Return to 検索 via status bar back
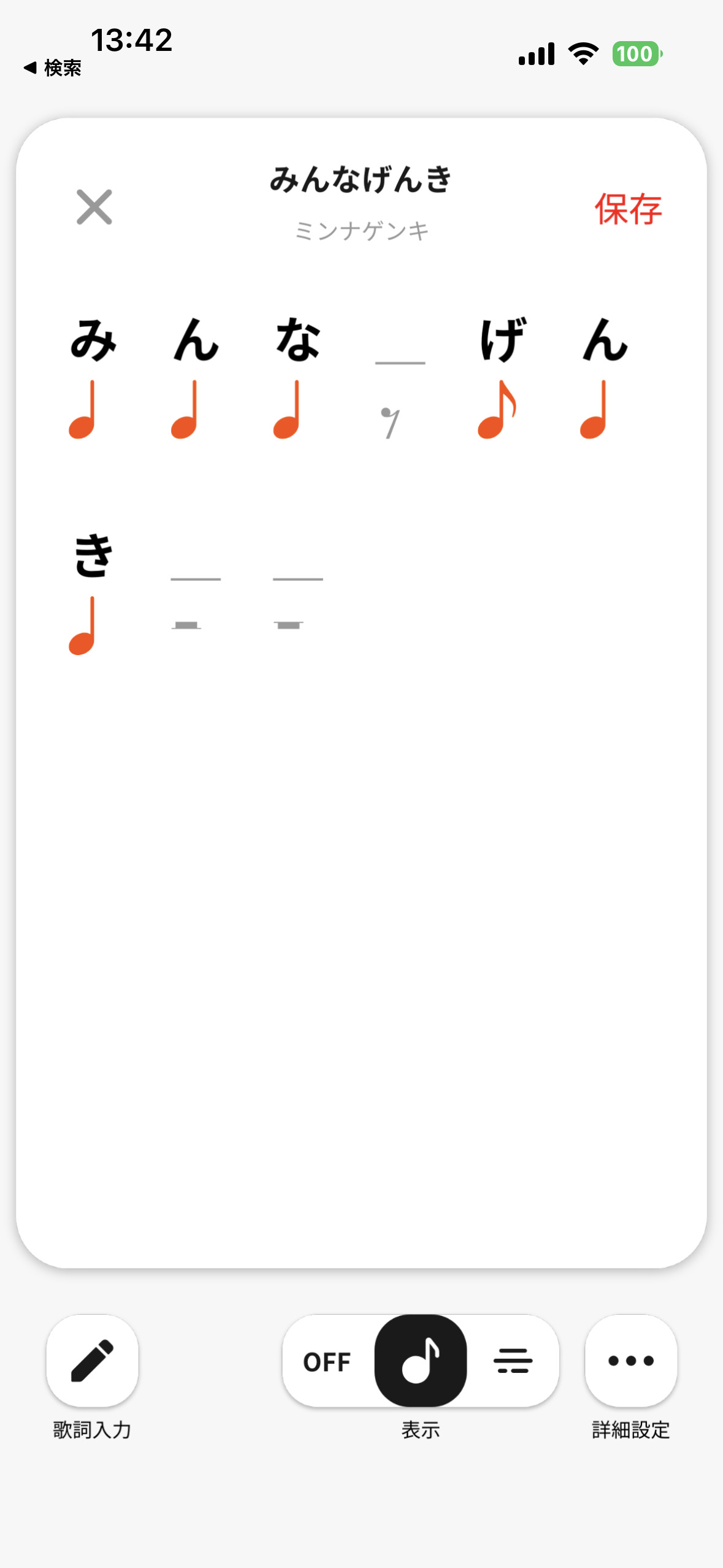The width and height of the screenshot is (723, 1568). pos(53,67)
